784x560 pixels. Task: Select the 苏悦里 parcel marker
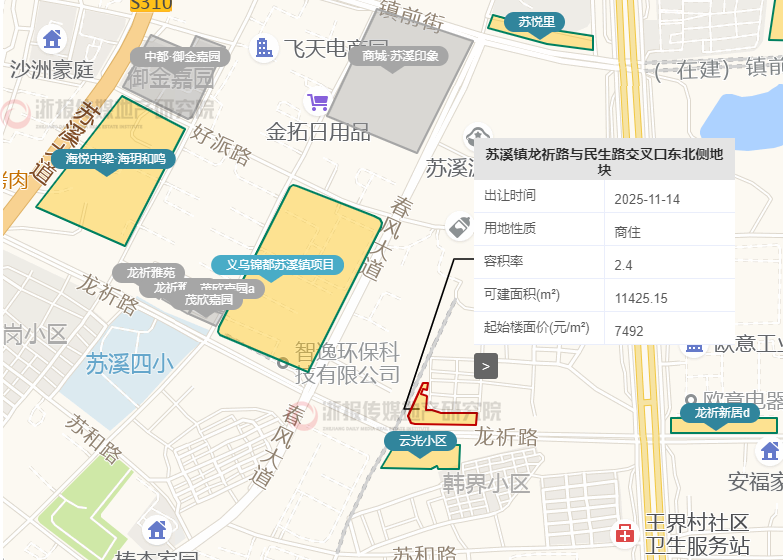pyautogui.click(x=535, y=22)
